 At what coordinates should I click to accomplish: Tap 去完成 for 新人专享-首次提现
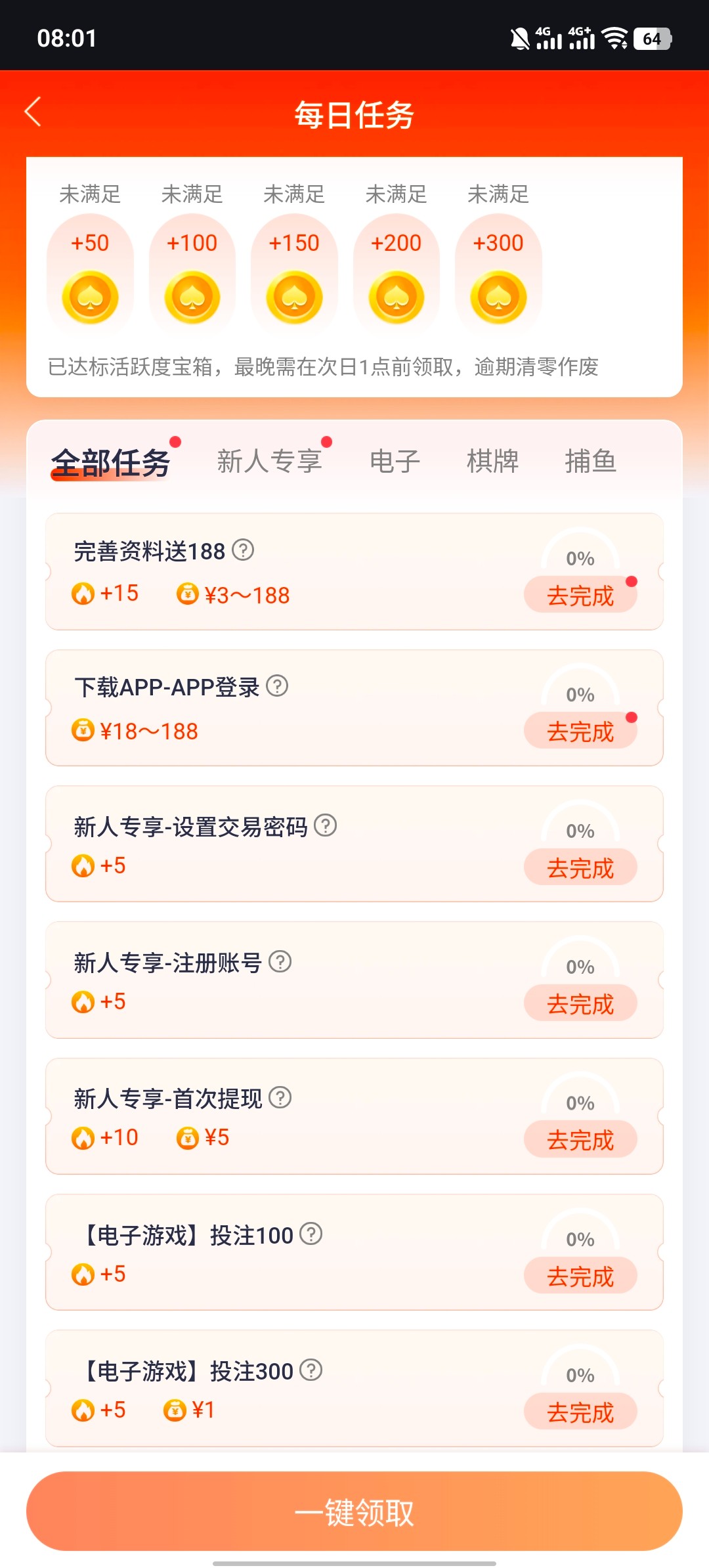tap(580, 1140)
